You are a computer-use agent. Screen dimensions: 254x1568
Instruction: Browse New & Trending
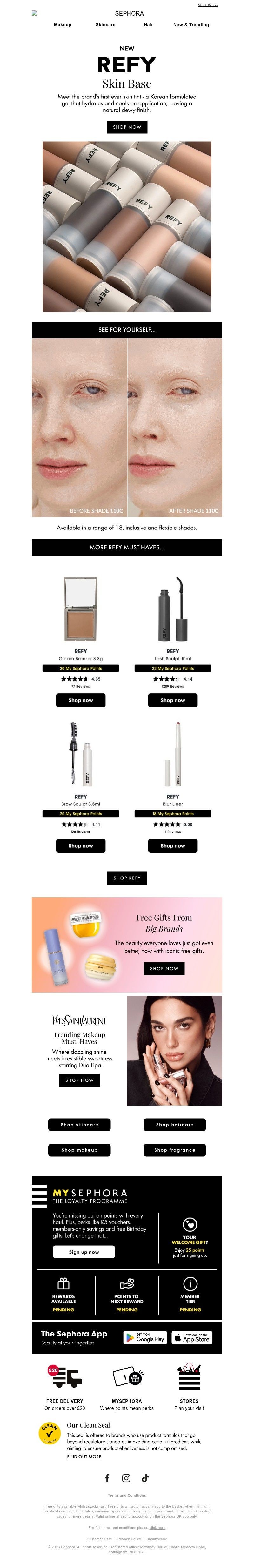(x=190, y=25)
